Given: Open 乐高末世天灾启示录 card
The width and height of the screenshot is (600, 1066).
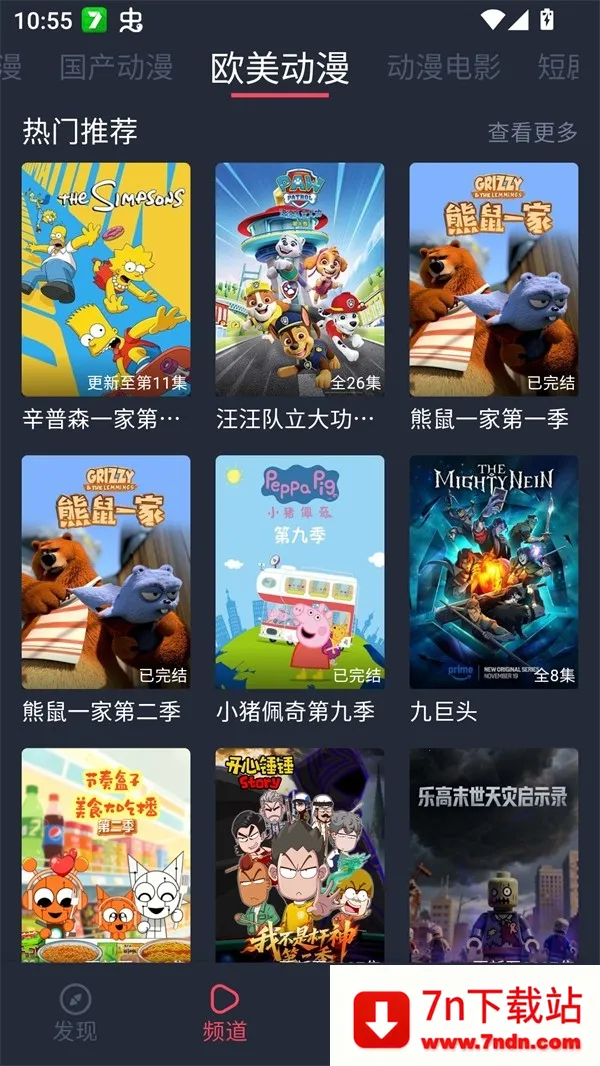Looking at the screenshot, I should [x=494, y=855].
